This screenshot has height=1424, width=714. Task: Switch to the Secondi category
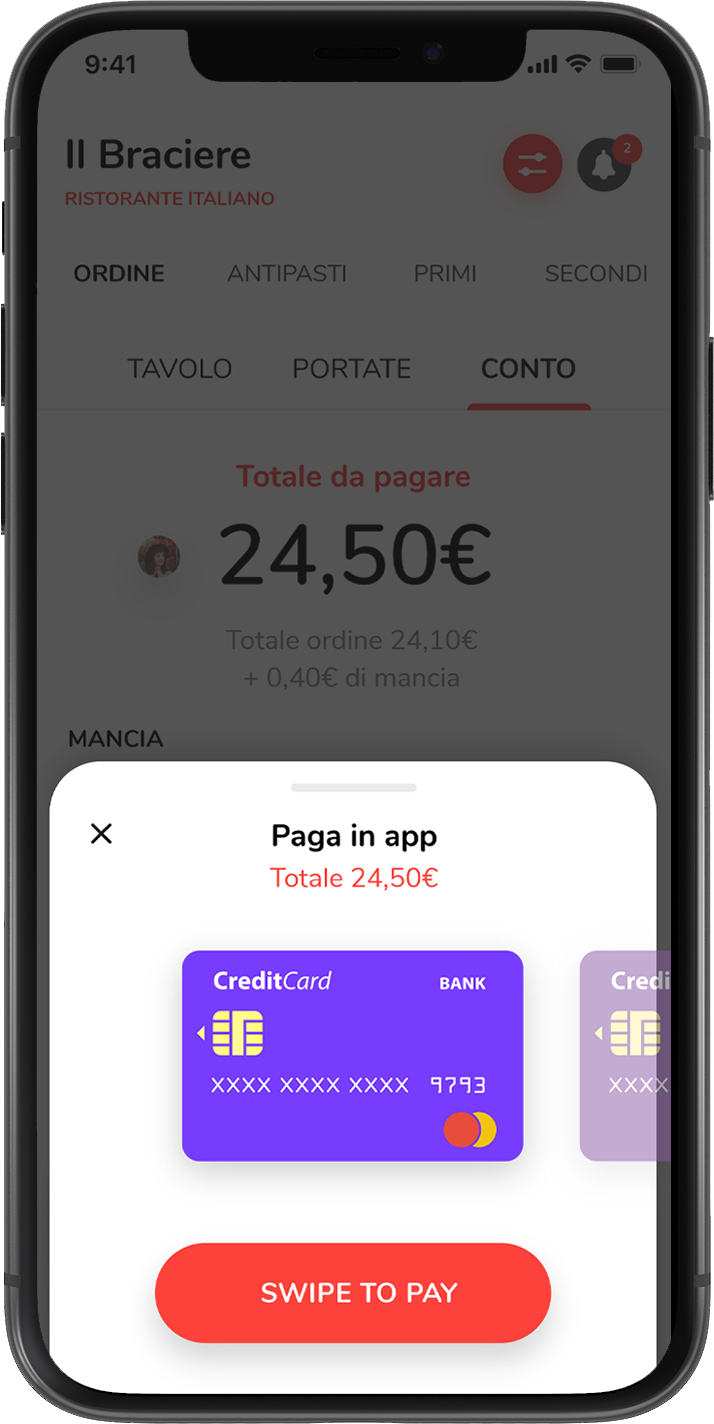click(x=596, y=273)
